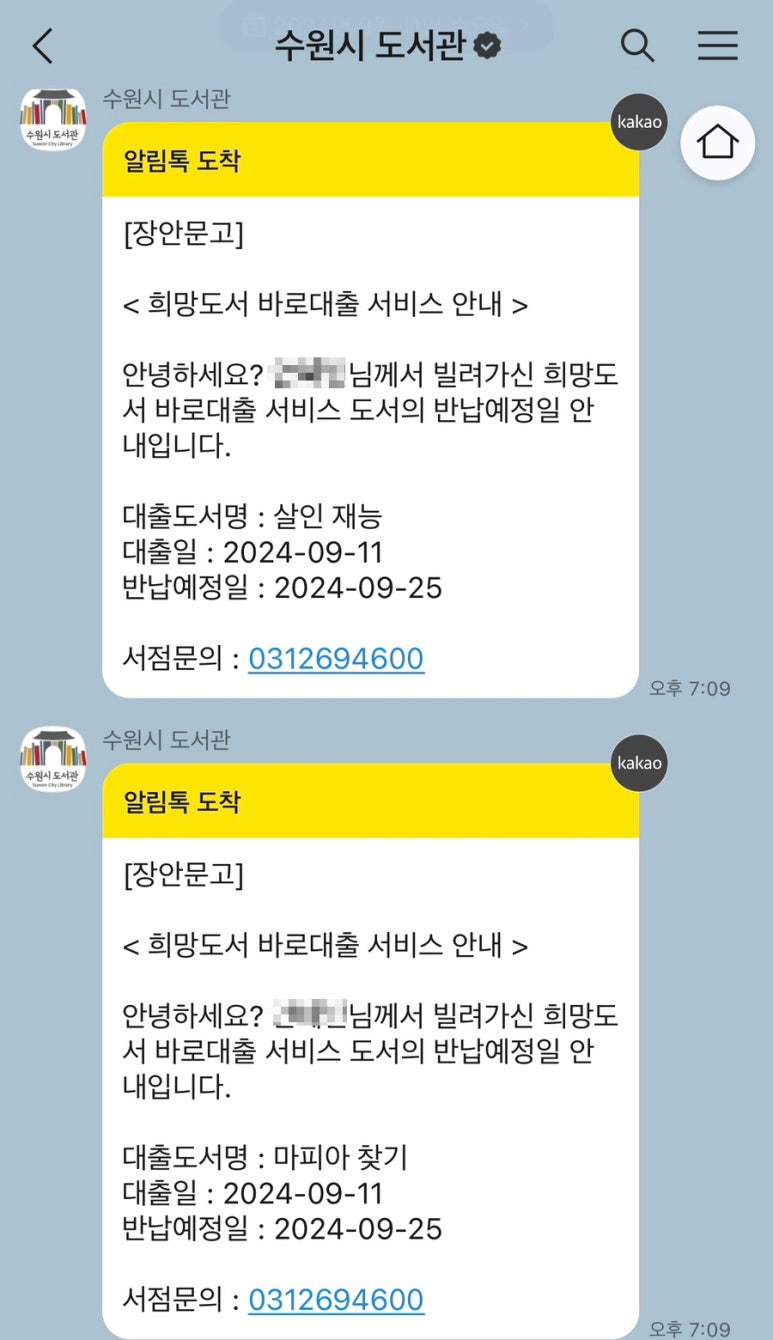Search within the chat room
The height and width of the screenshot is (1340, 773).
[x=637, y=46]
